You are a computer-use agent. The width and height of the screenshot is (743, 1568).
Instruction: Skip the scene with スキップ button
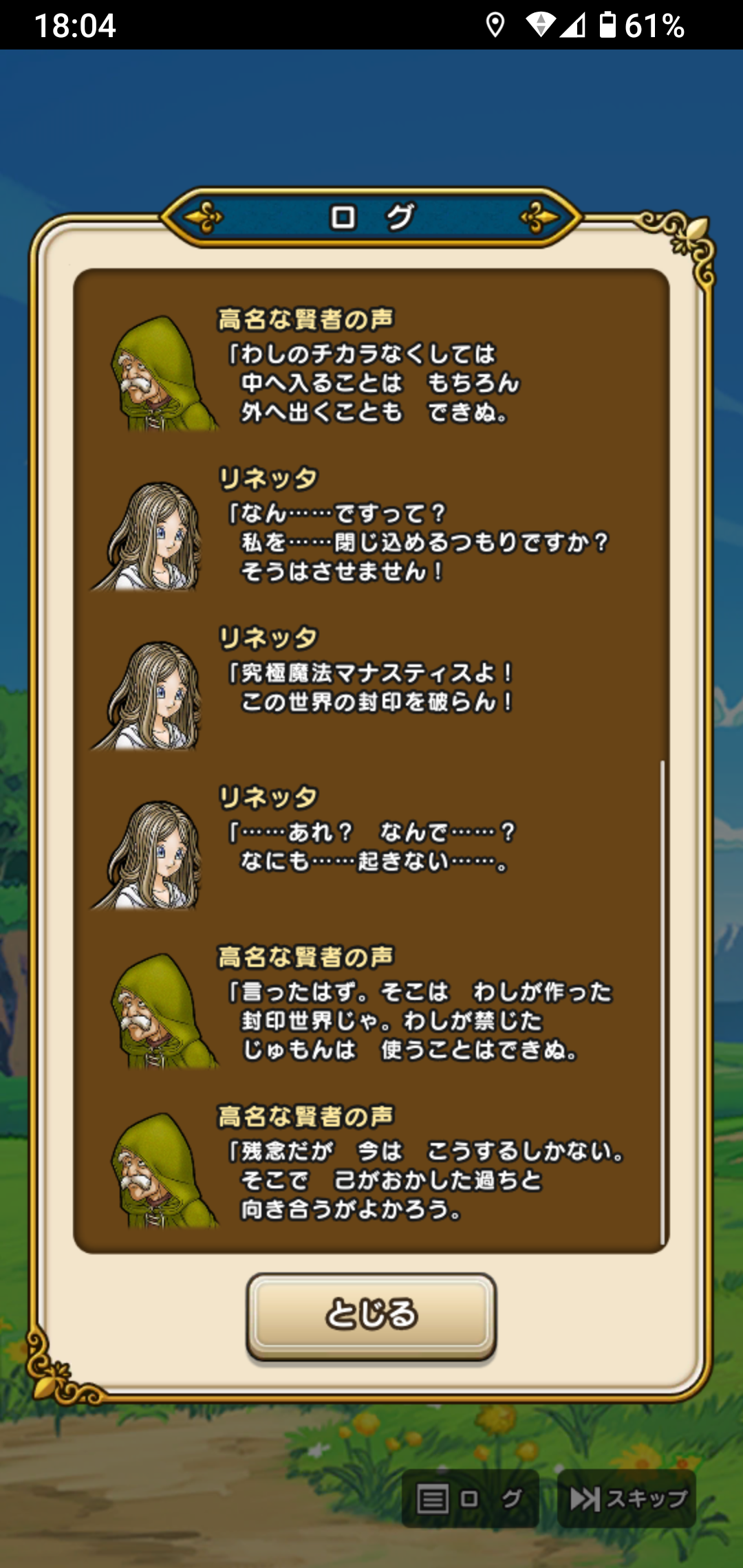pyautogui.click(x=627, y=1499)
